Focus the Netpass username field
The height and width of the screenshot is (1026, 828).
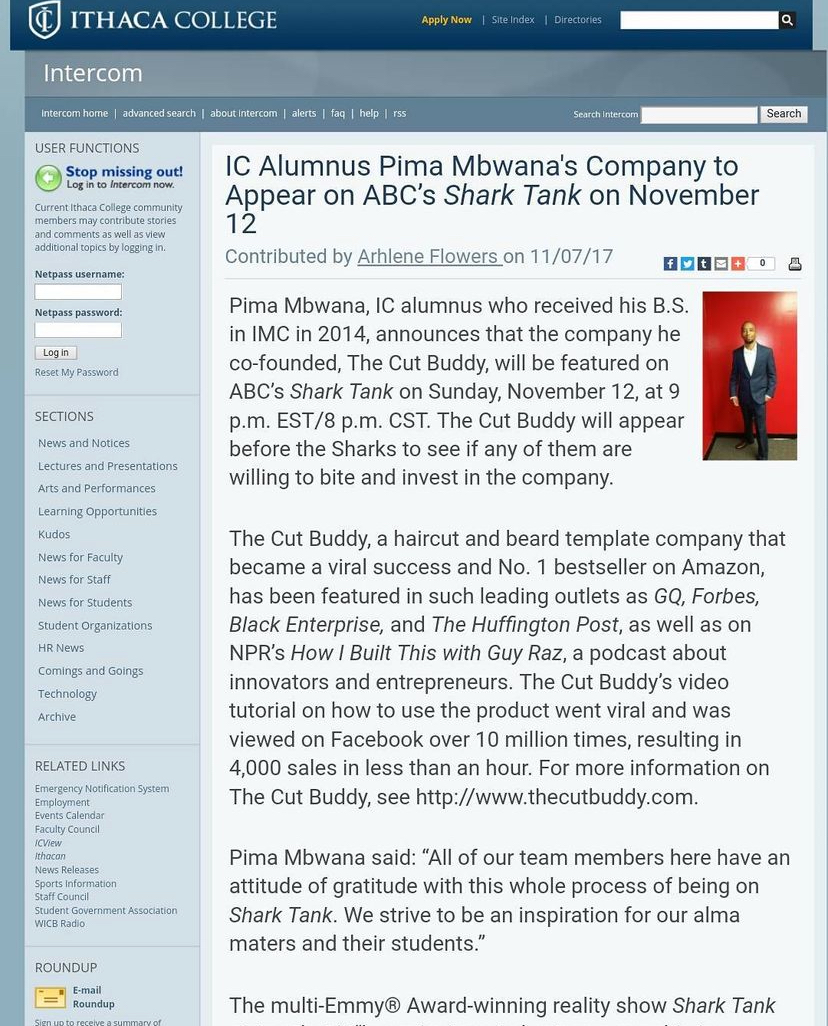(x=78, y=292)
